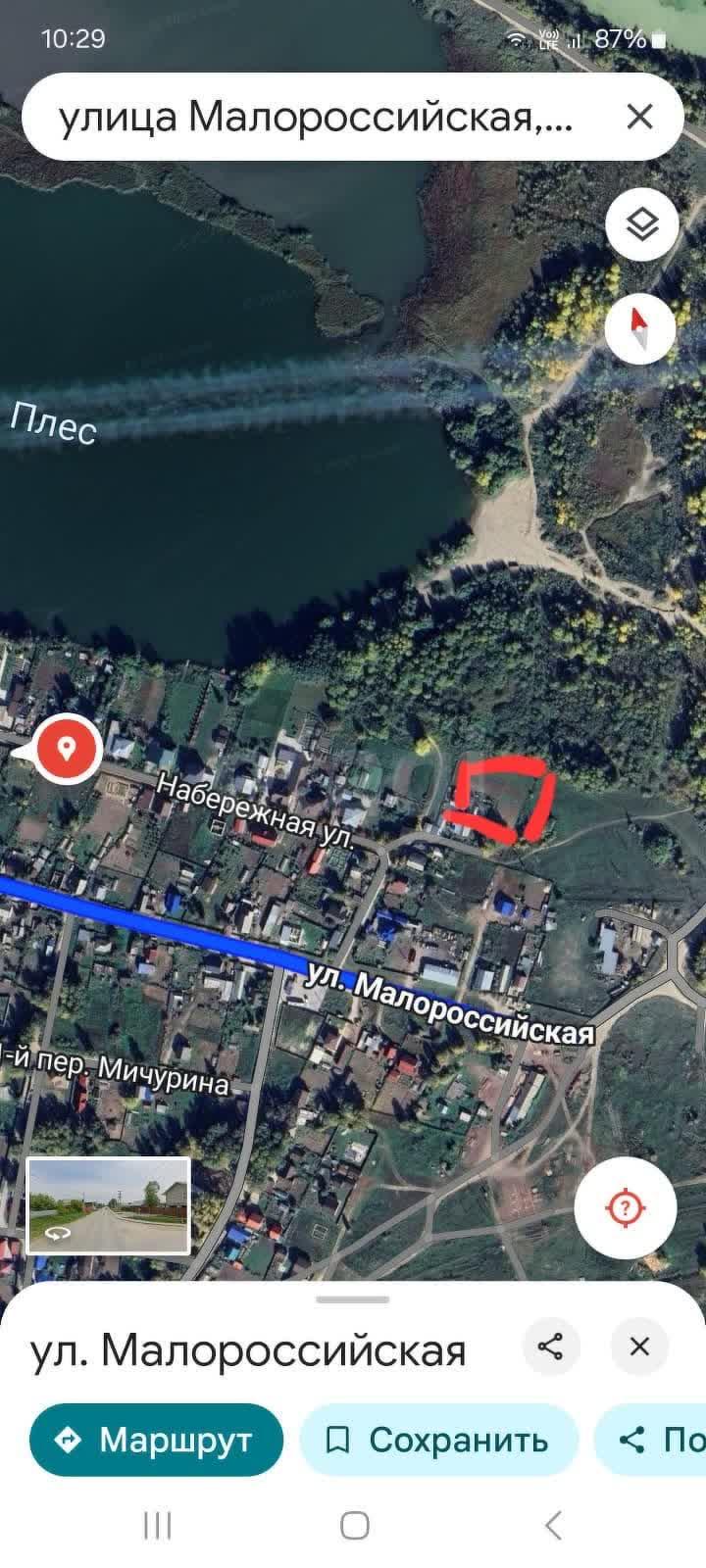Close the ул. Малороссийская info panel

(x=639, y=1347)
